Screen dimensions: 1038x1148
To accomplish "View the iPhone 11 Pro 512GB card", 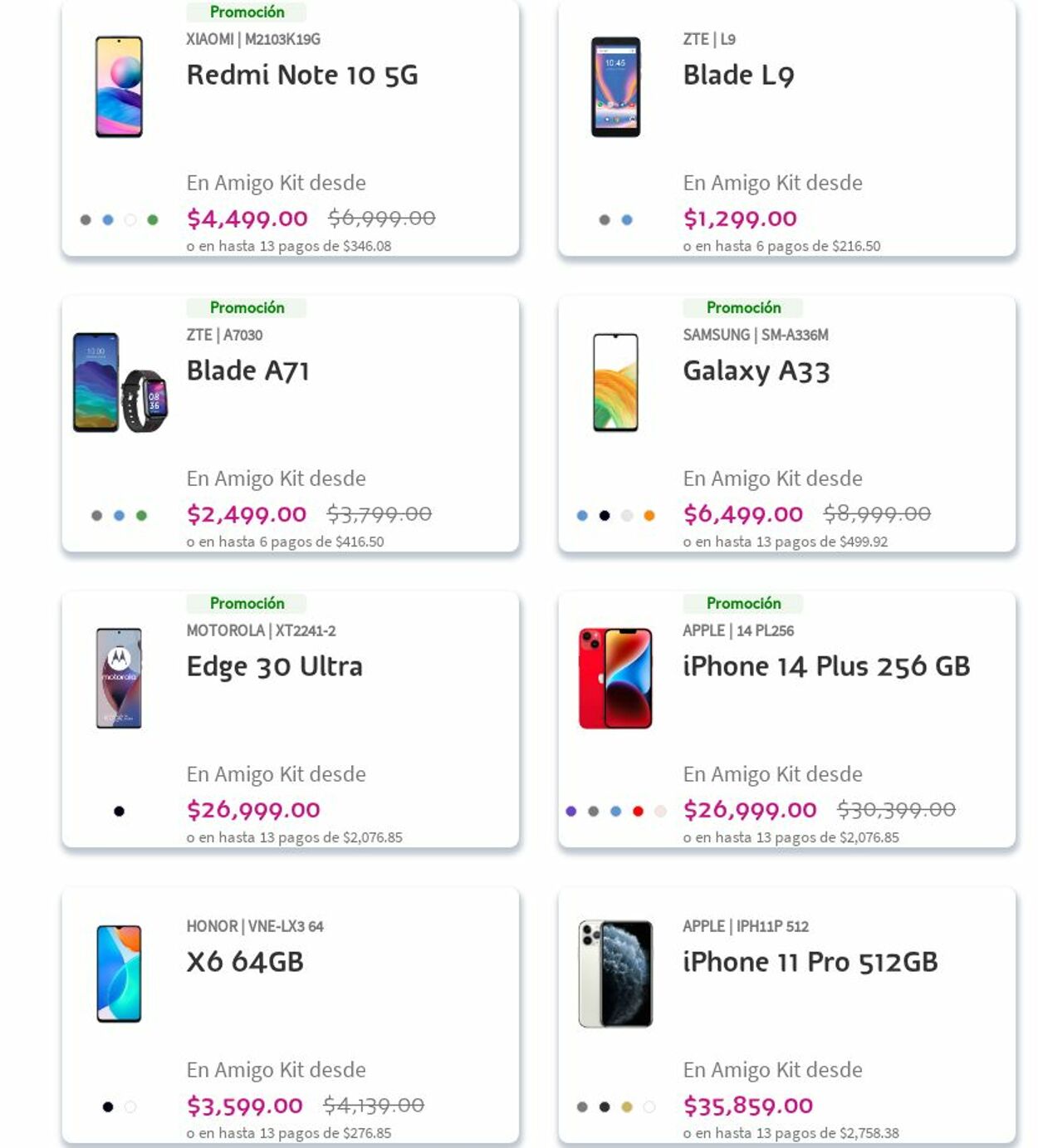I will 810,962.
